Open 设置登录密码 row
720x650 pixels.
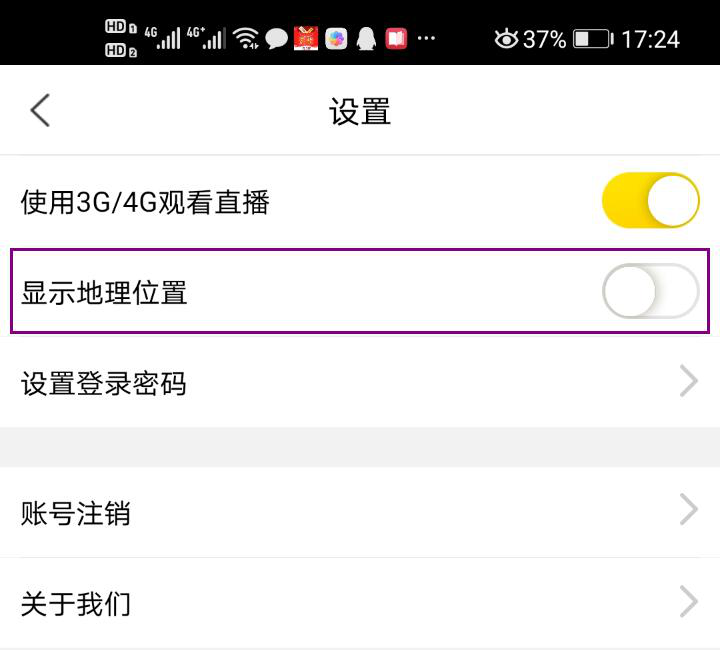point(360,383)
